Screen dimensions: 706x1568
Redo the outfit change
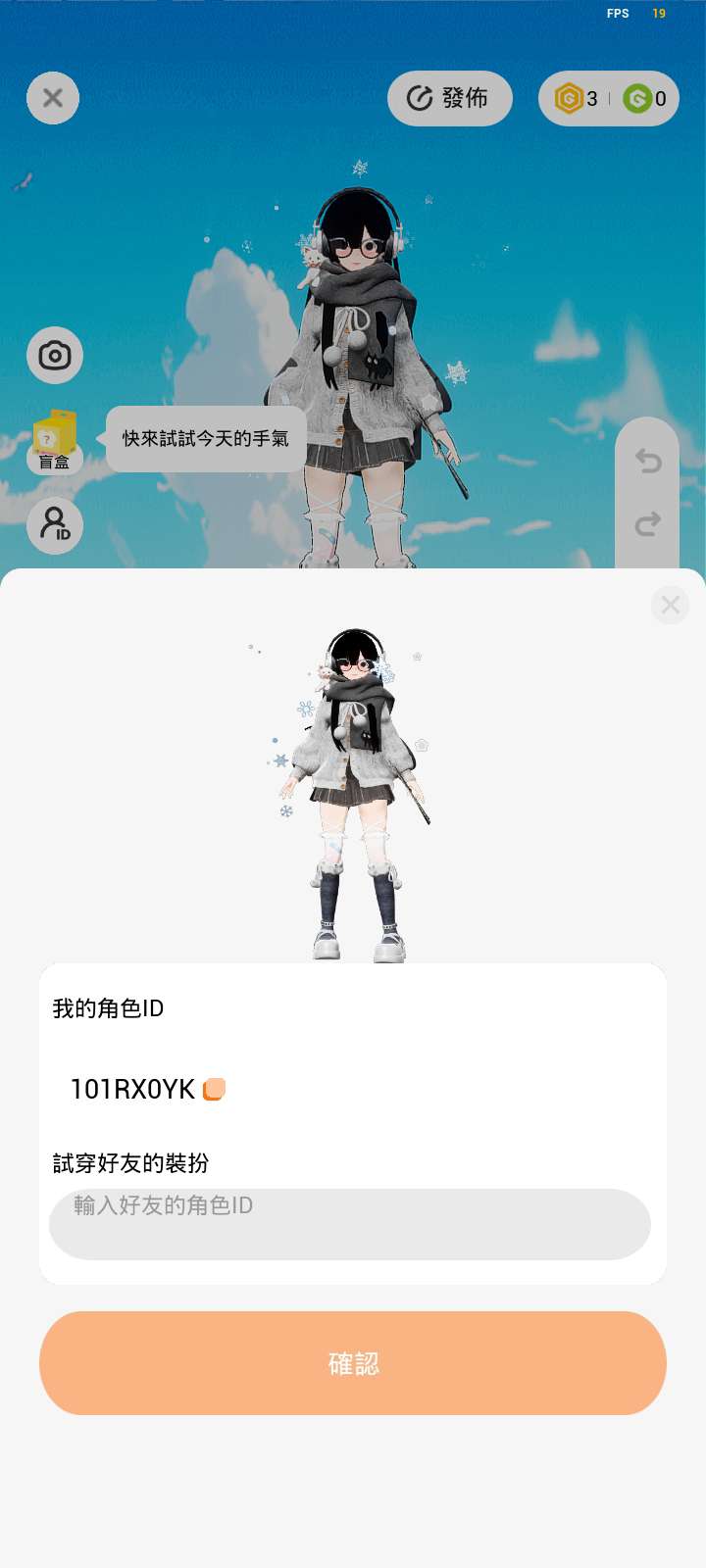click(x=647, y=524)
